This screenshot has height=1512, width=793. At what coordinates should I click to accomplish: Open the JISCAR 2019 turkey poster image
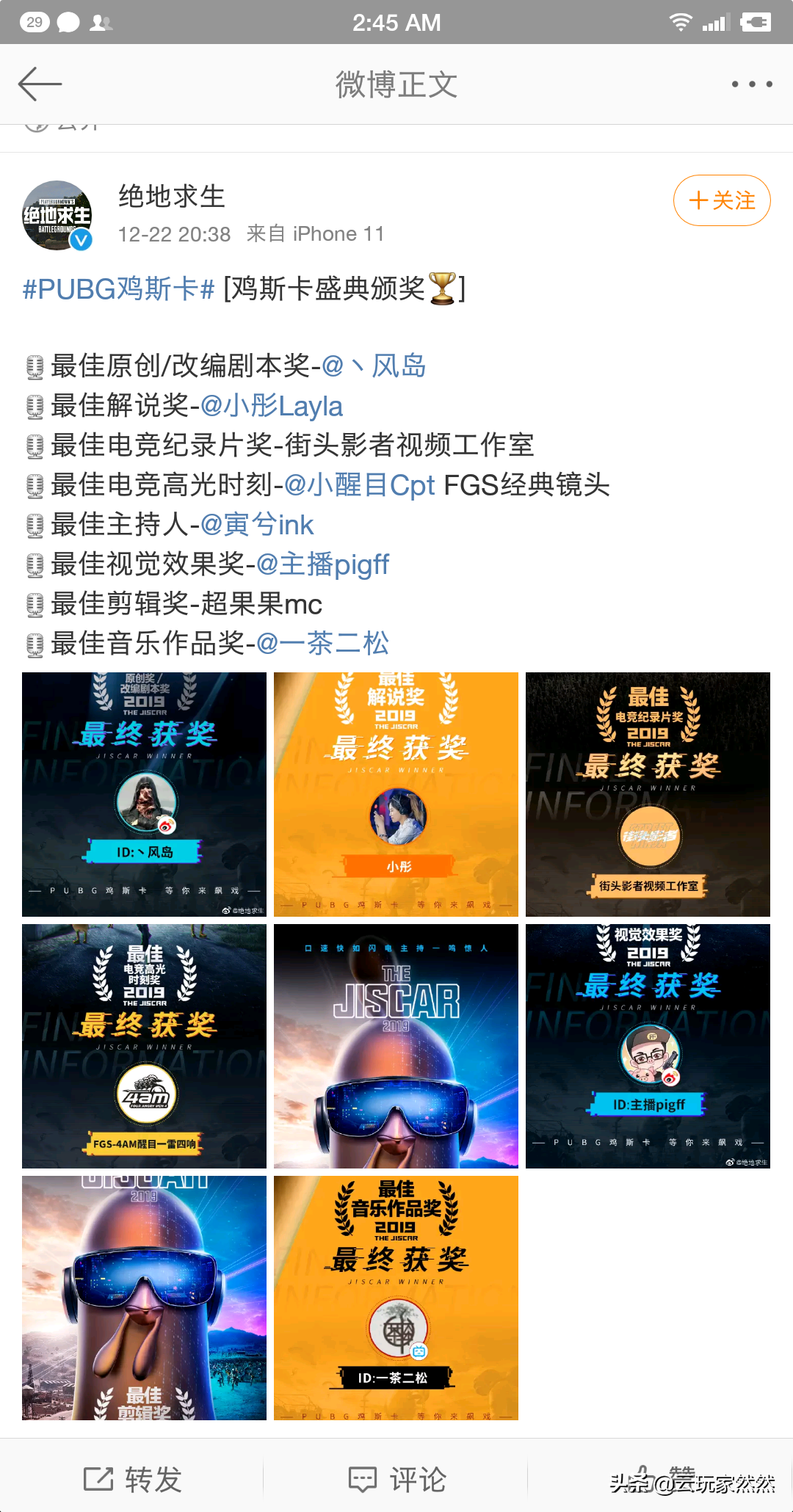click(x=396, y=1046)
